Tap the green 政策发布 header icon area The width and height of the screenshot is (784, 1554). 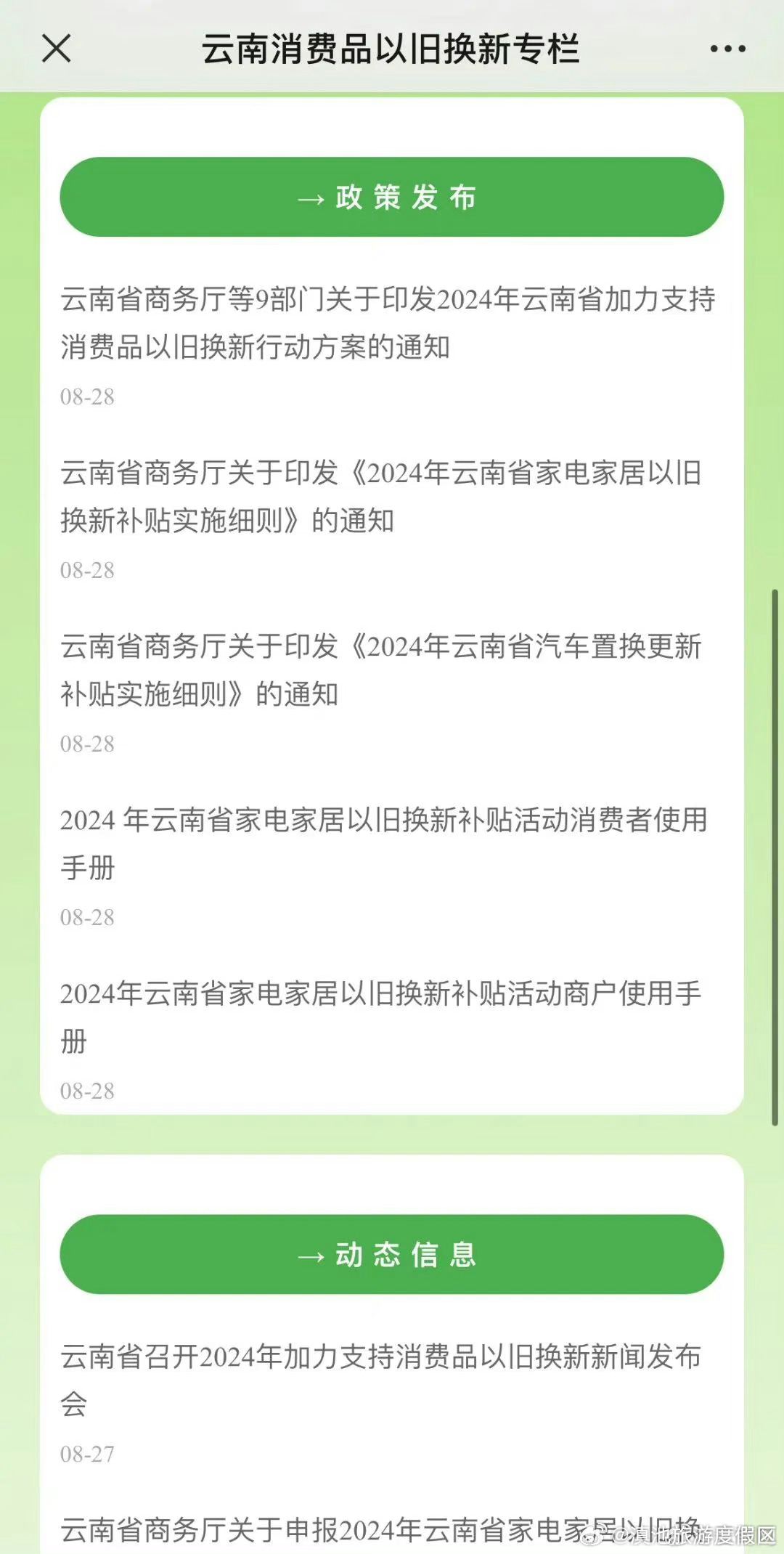392,196
